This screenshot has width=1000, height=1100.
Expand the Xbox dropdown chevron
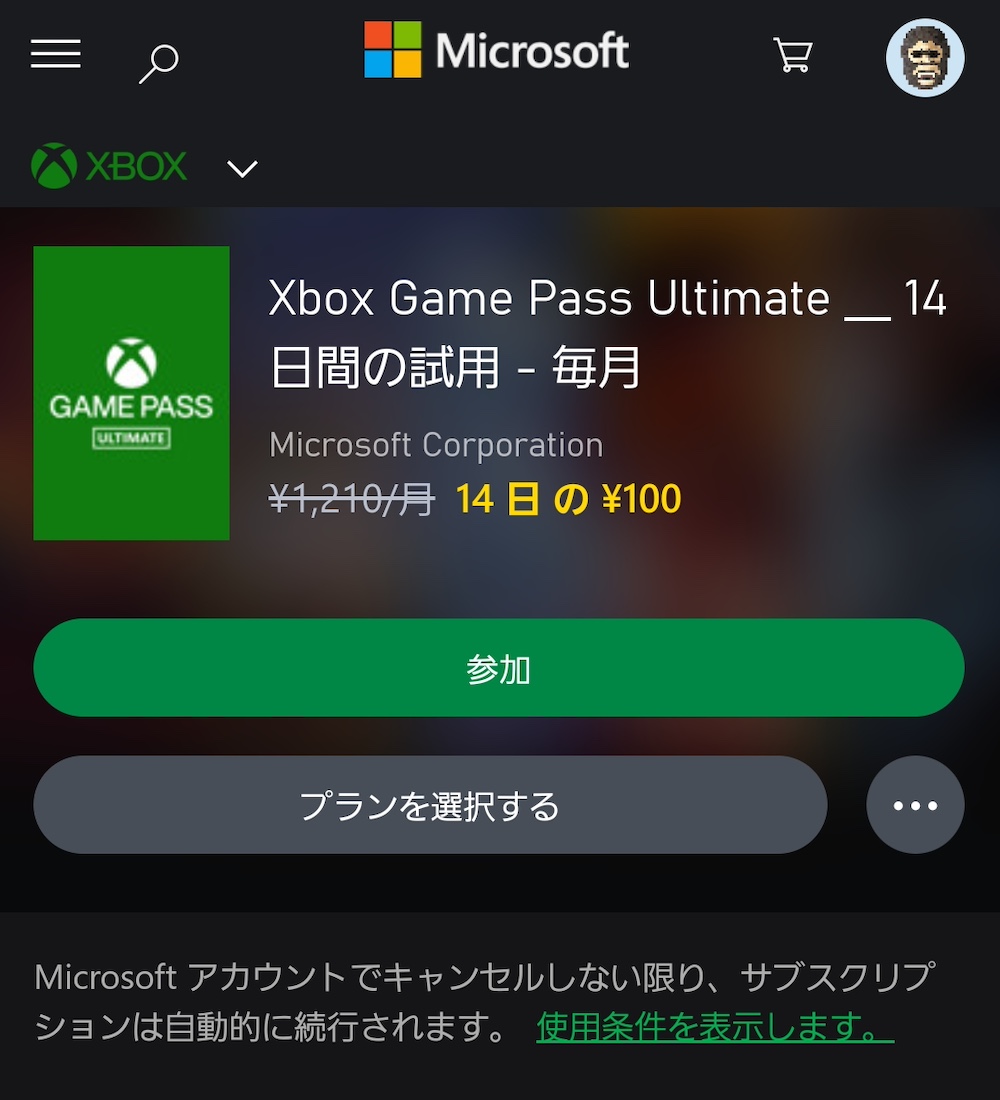(x=242, y=168)
